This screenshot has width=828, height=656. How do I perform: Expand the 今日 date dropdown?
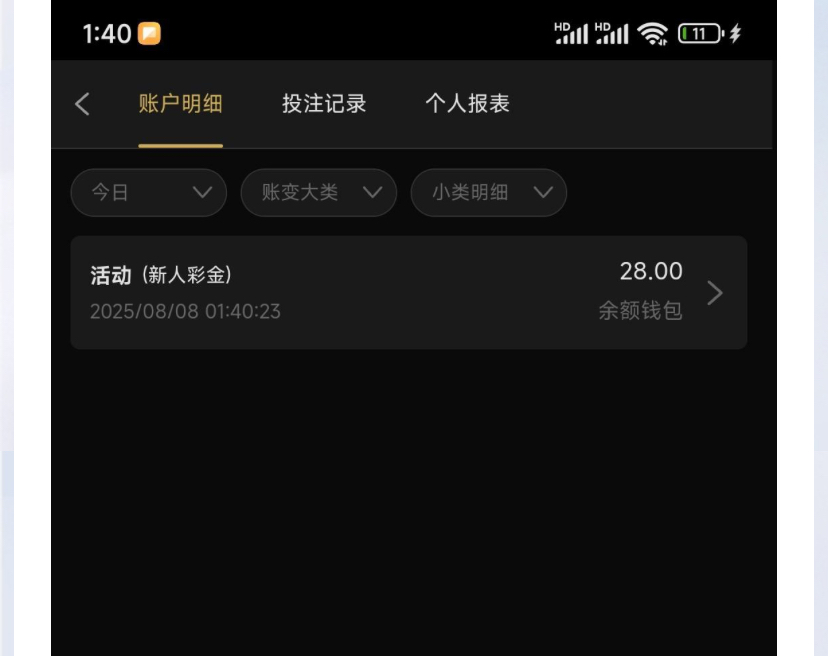pyautogui.click(x=149, y=193)
